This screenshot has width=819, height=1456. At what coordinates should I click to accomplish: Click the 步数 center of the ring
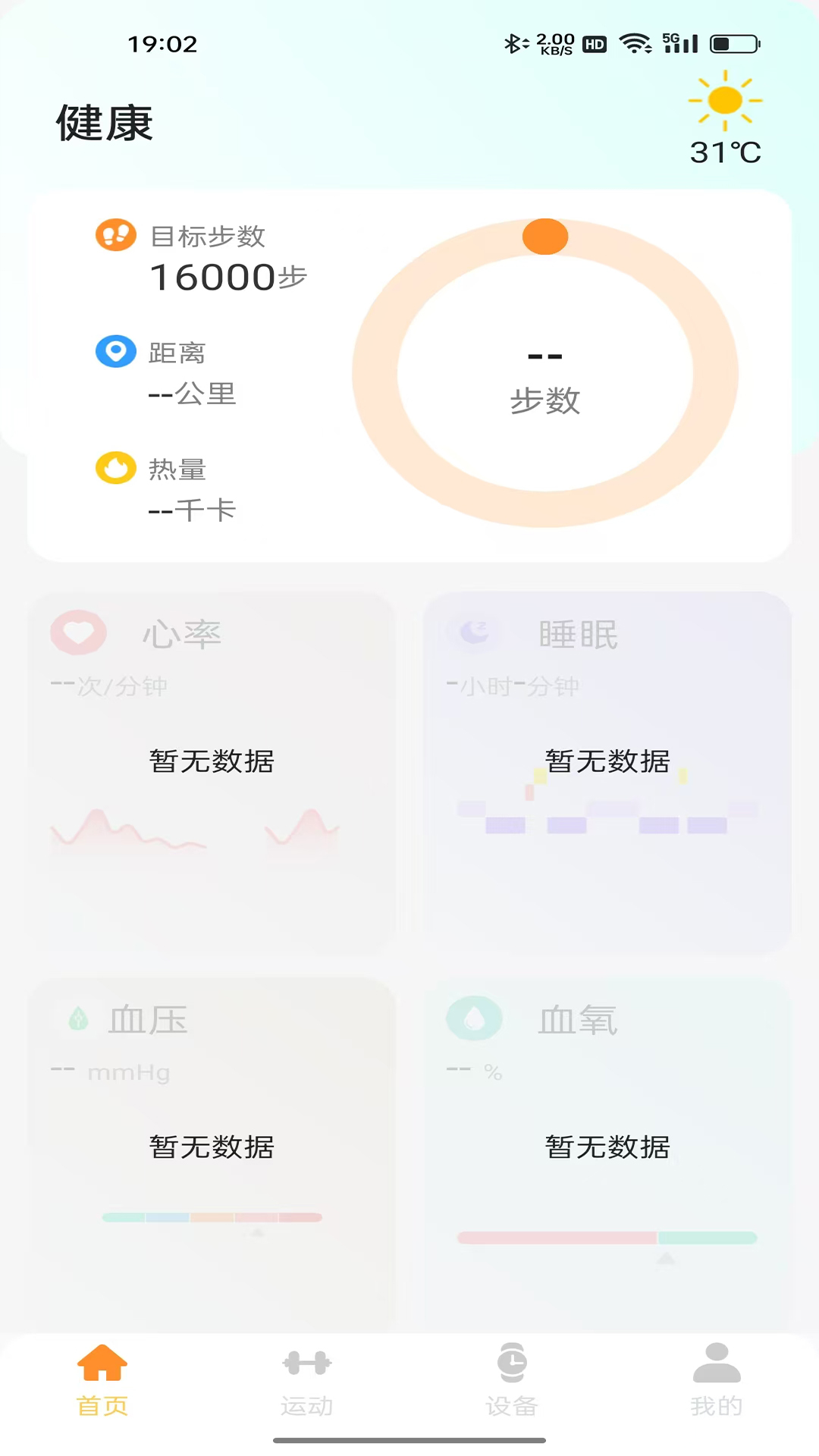pyautogui.click(x=544, y=402)
